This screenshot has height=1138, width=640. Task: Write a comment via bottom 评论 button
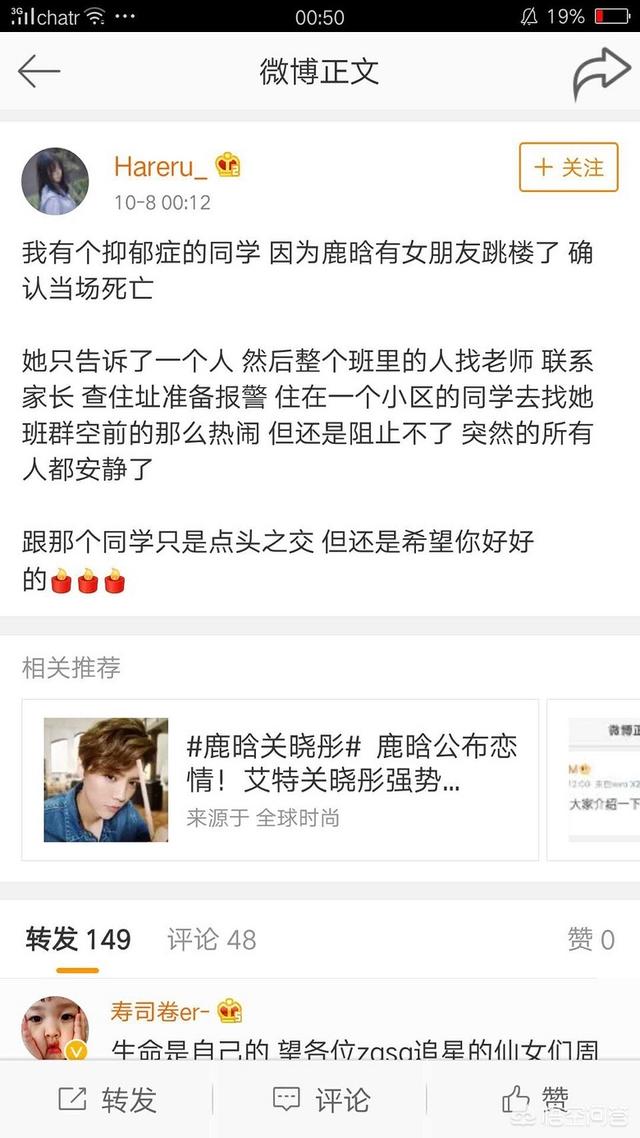[321, 1100]
